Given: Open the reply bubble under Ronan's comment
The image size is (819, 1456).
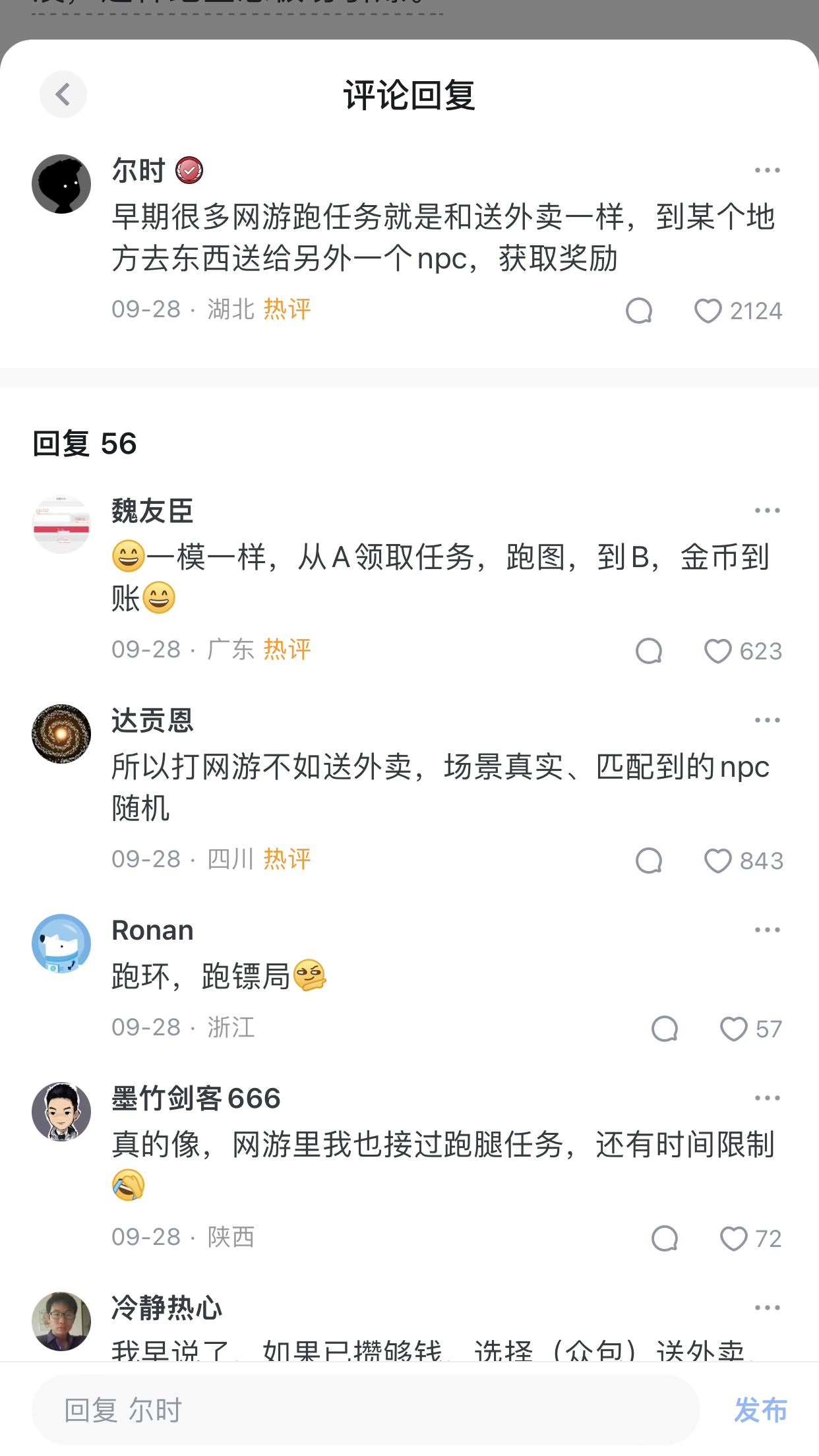Looking at the screenshot, I should [664, 1029].
